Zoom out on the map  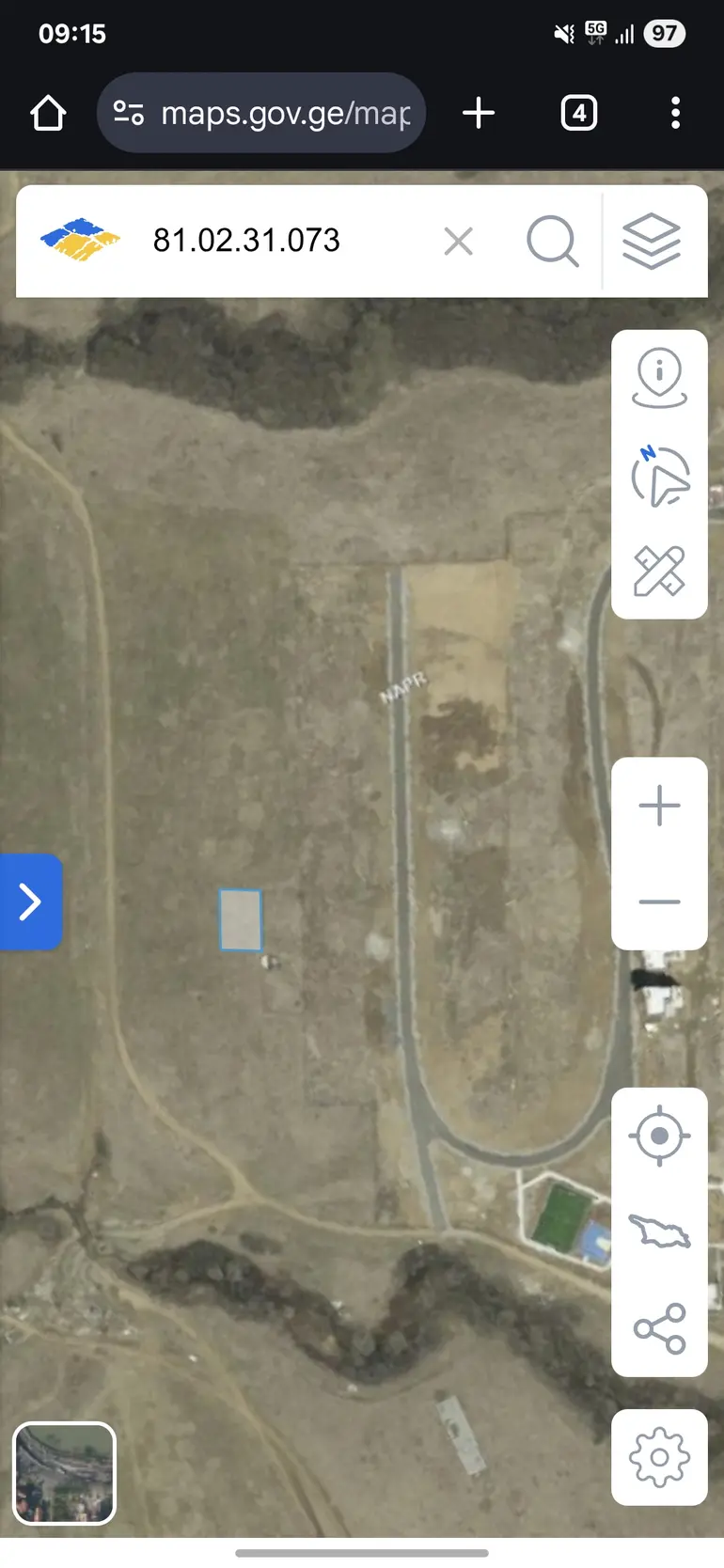(x=660, y=902)
